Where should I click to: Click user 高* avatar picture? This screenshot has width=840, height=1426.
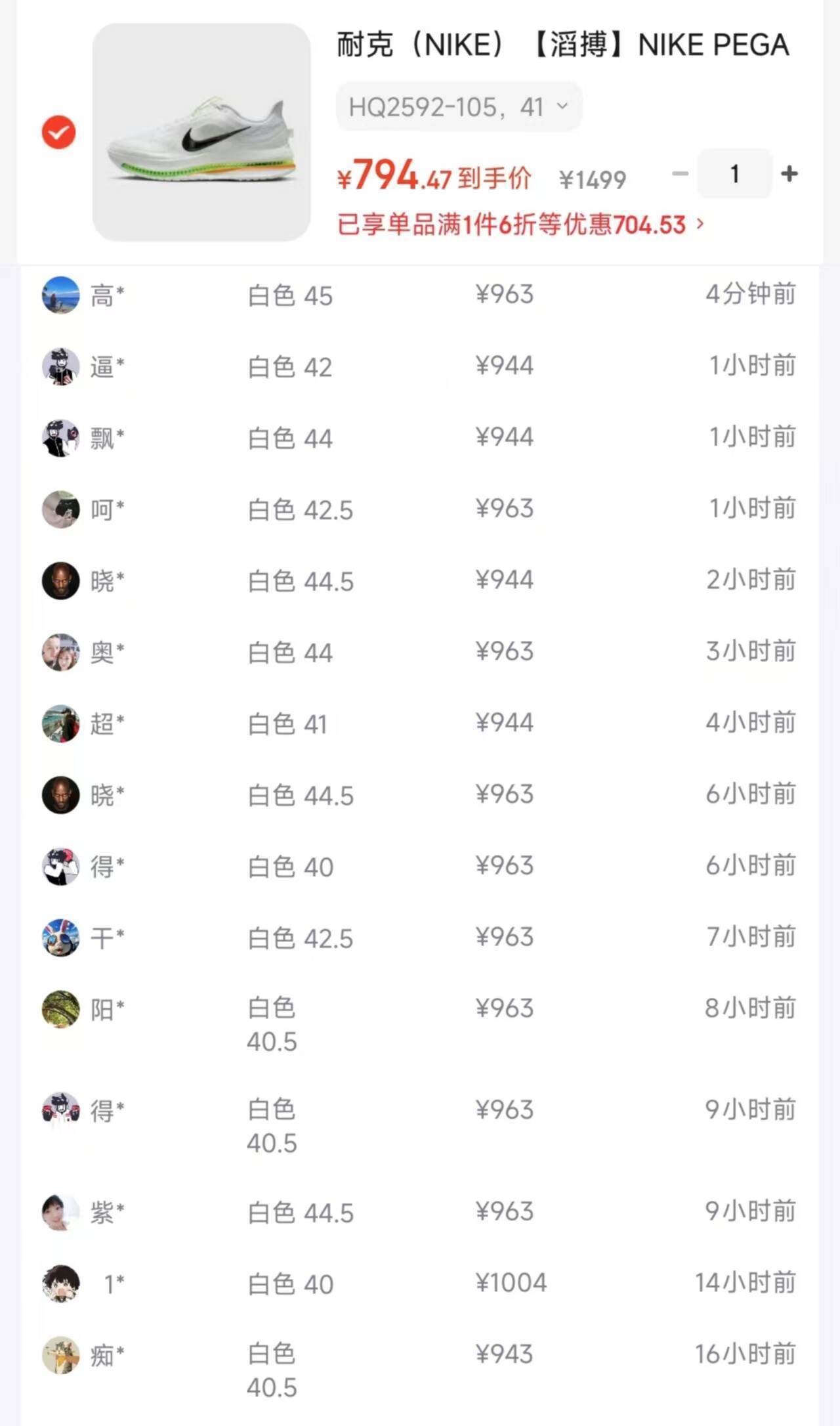(x=60, y=295)
